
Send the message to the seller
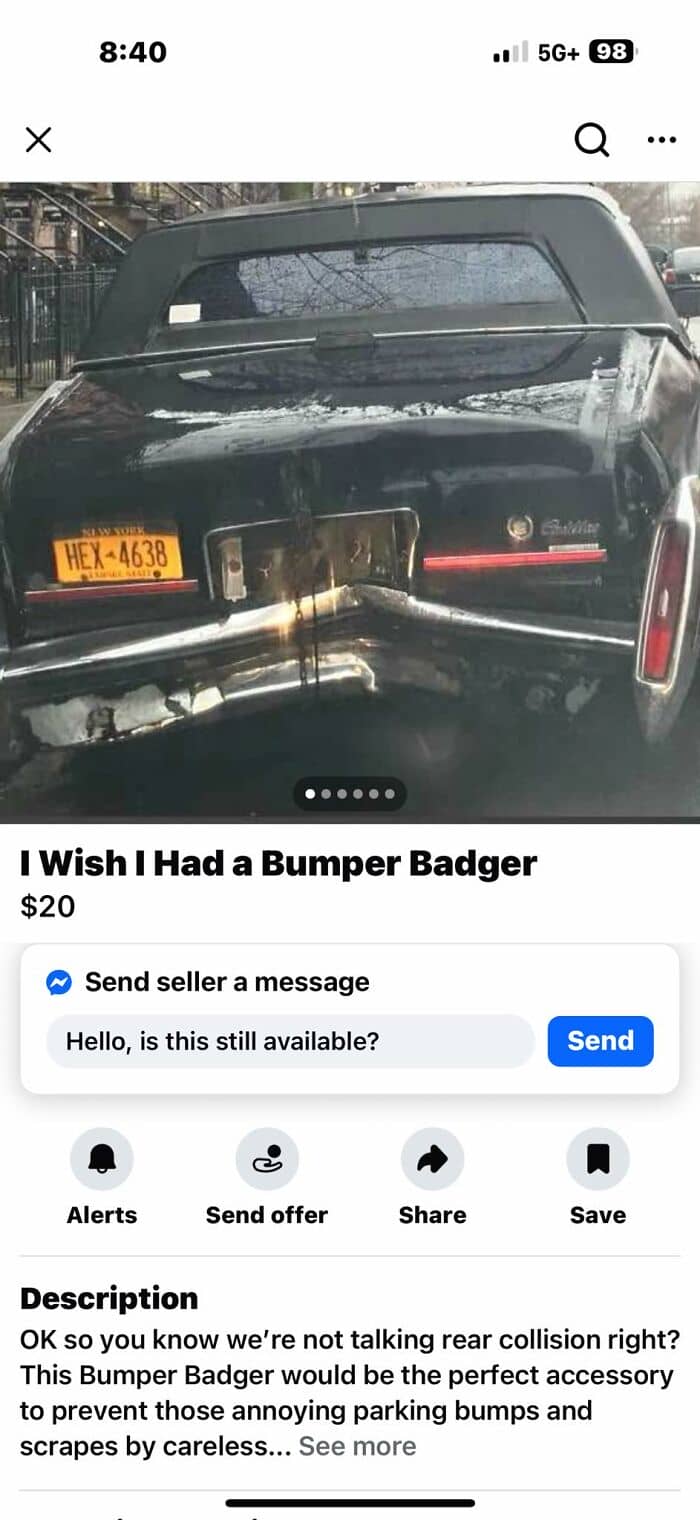tap(600, 1041)
